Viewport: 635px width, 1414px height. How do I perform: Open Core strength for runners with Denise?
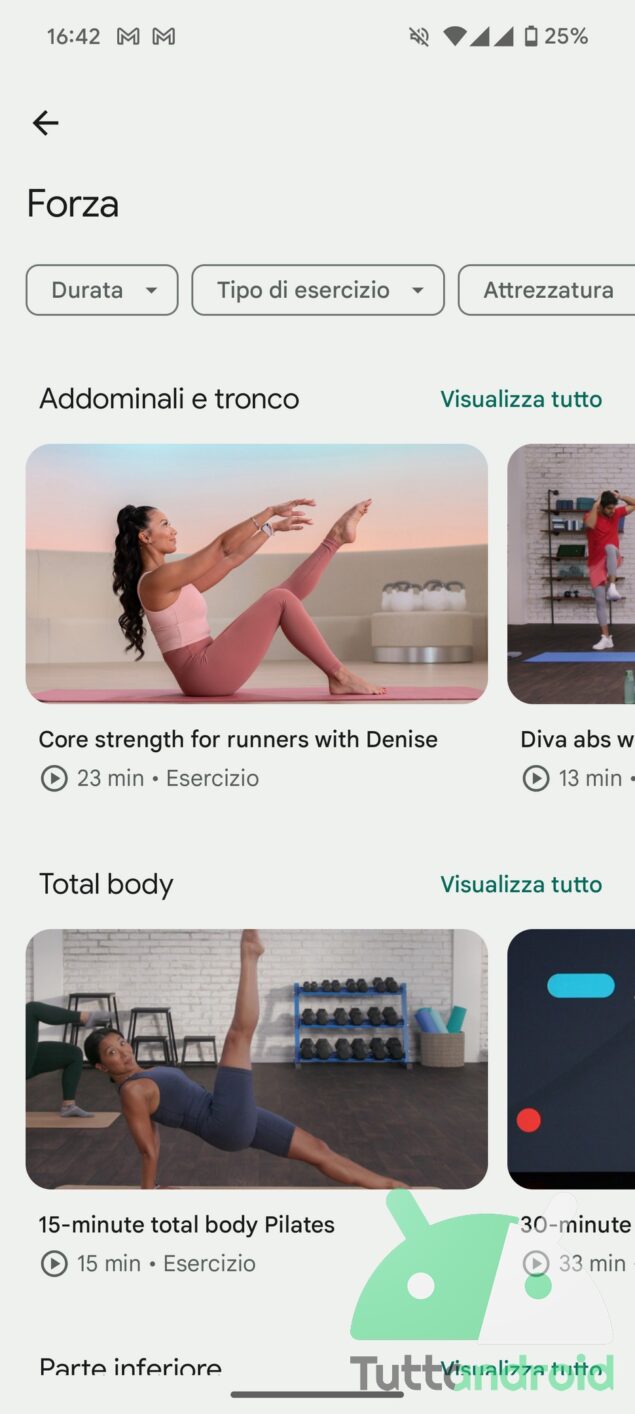pyautogui.click(x=256, y=574)
